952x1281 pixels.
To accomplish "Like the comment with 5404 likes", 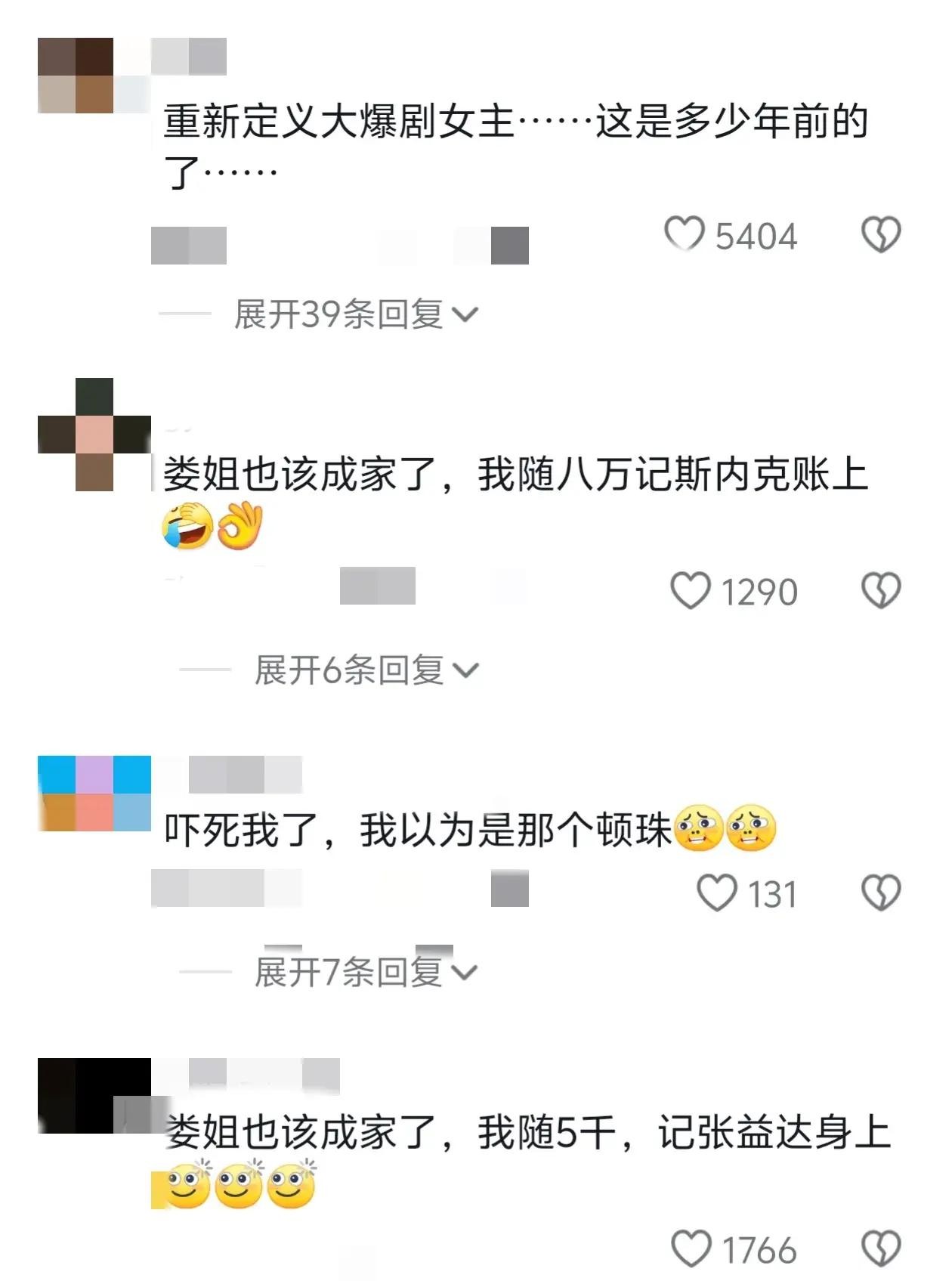I will pyautogui.click(x=685, y=234).
